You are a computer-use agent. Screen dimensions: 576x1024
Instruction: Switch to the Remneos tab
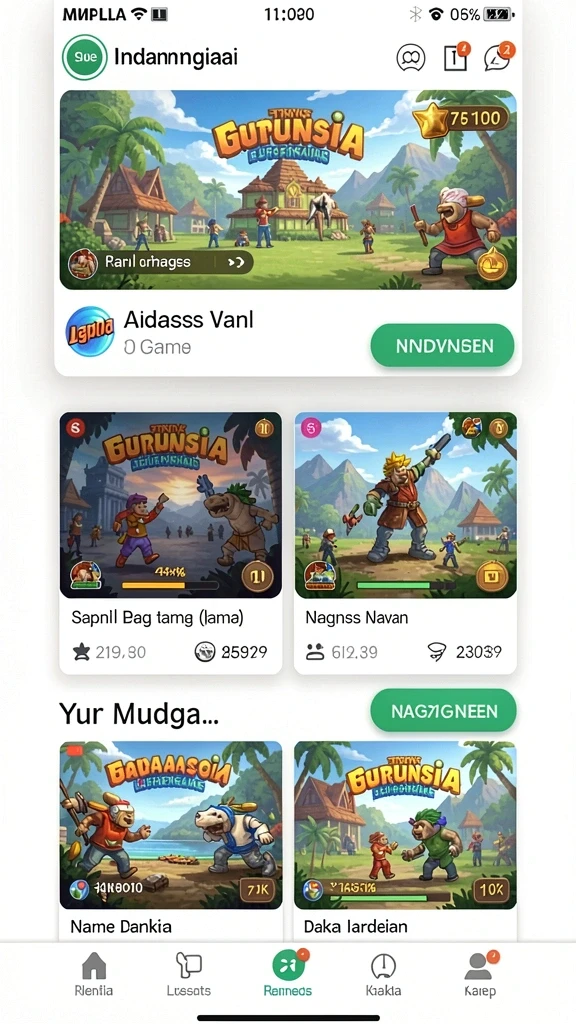[288, 974]
